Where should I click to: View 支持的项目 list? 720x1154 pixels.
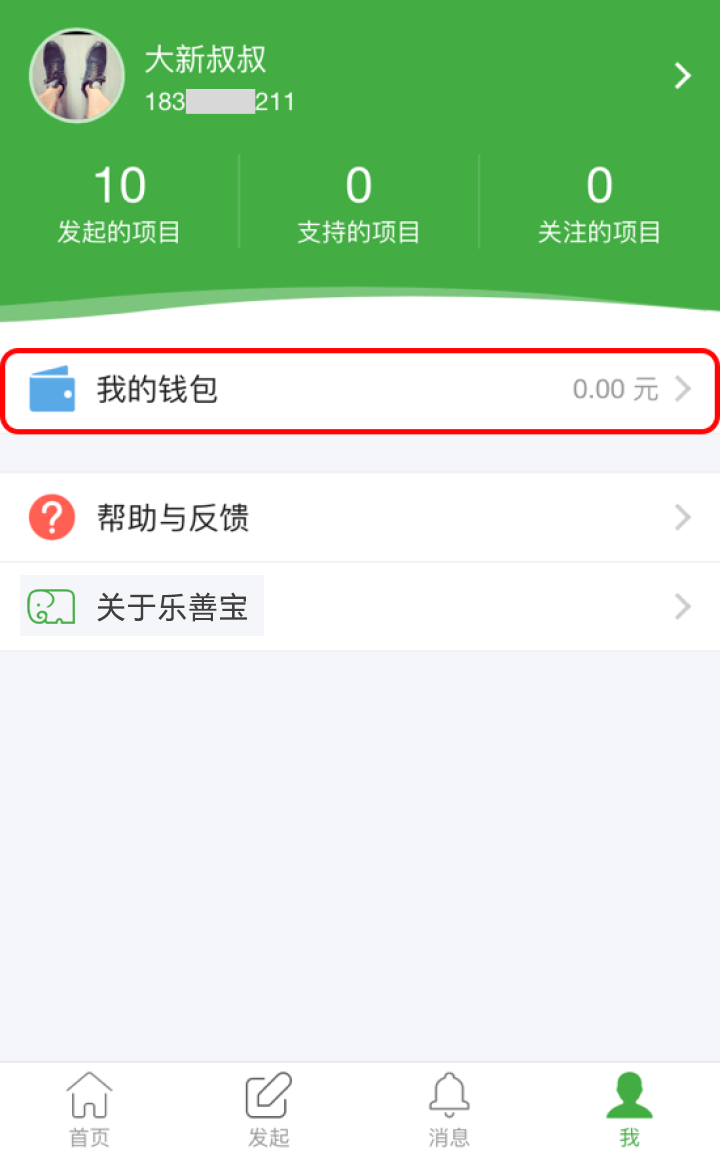359,204
